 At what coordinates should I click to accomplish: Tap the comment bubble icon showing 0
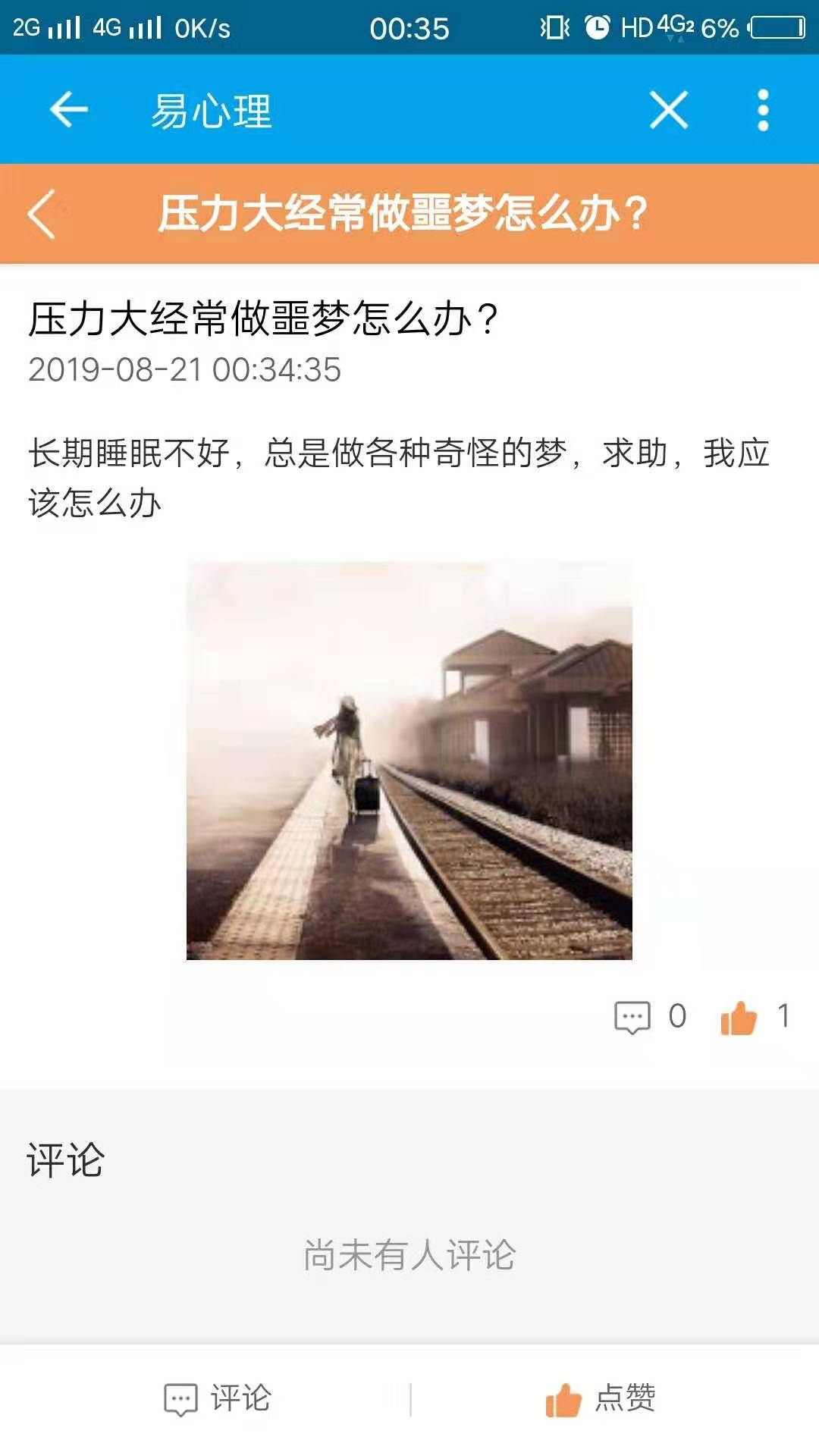tap(632, 1017)
